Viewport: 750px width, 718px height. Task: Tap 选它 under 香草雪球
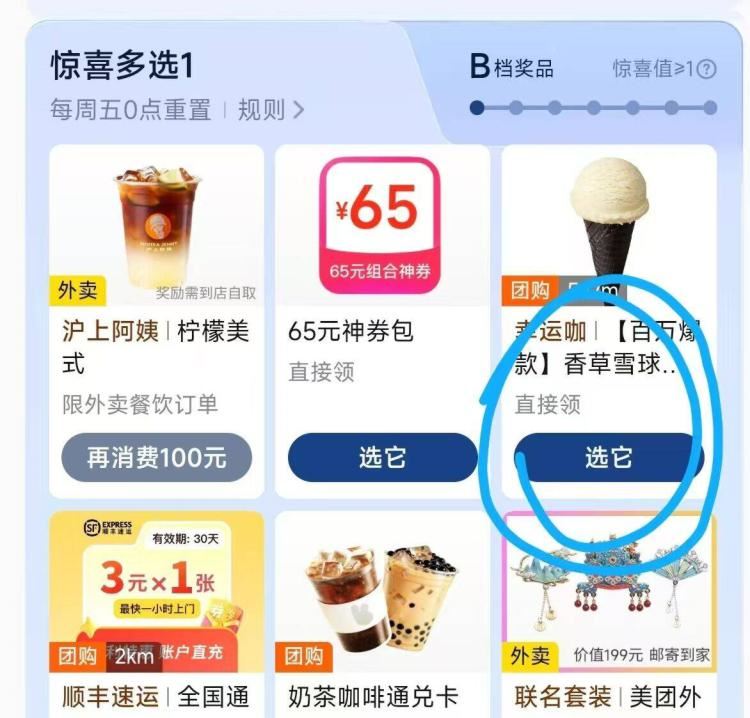[x=609, y=457]
